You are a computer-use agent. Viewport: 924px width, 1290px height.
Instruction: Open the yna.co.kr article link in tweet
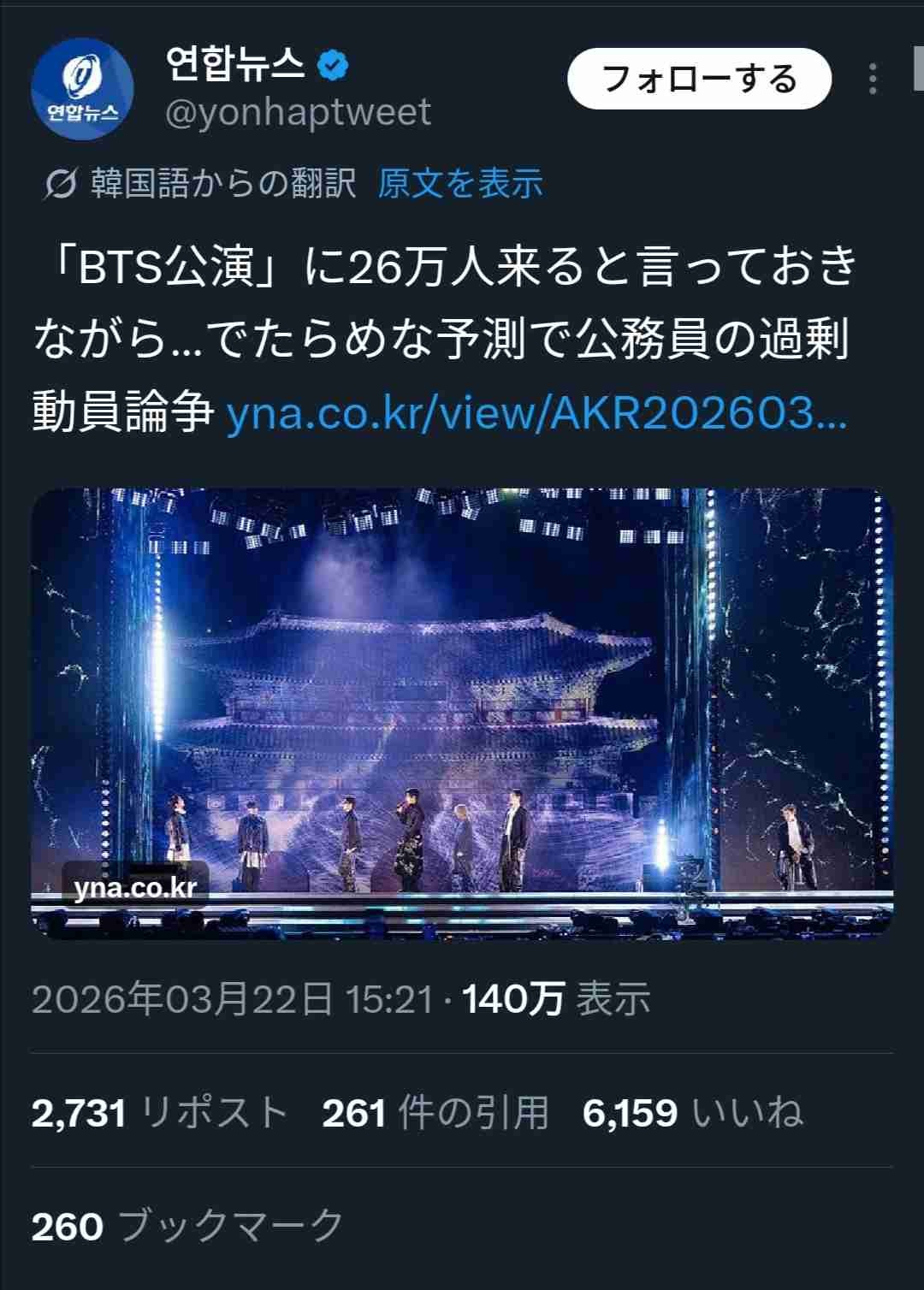click(x=536, y=414)
